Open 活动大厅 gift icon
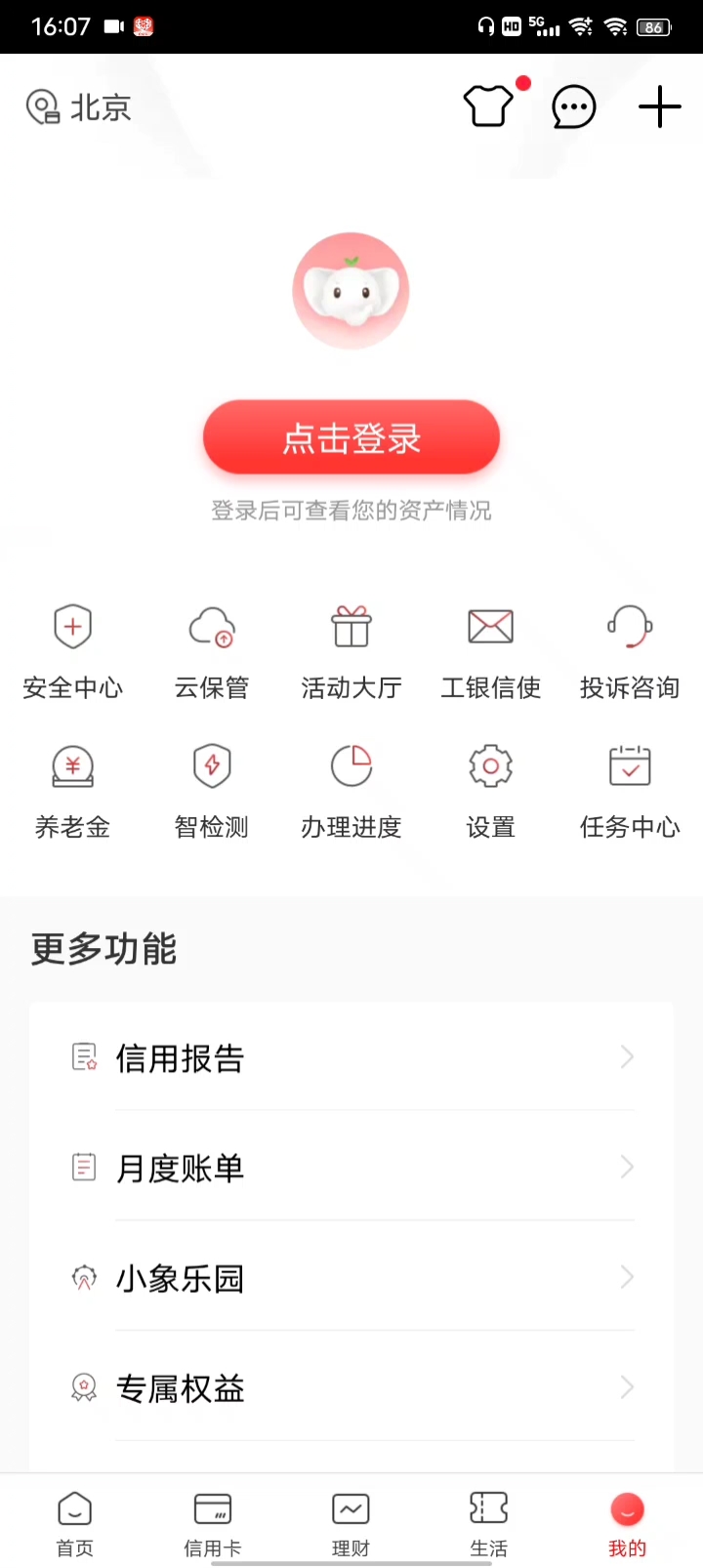This screenshot has width=703, height=1568. tap(351, 649)
